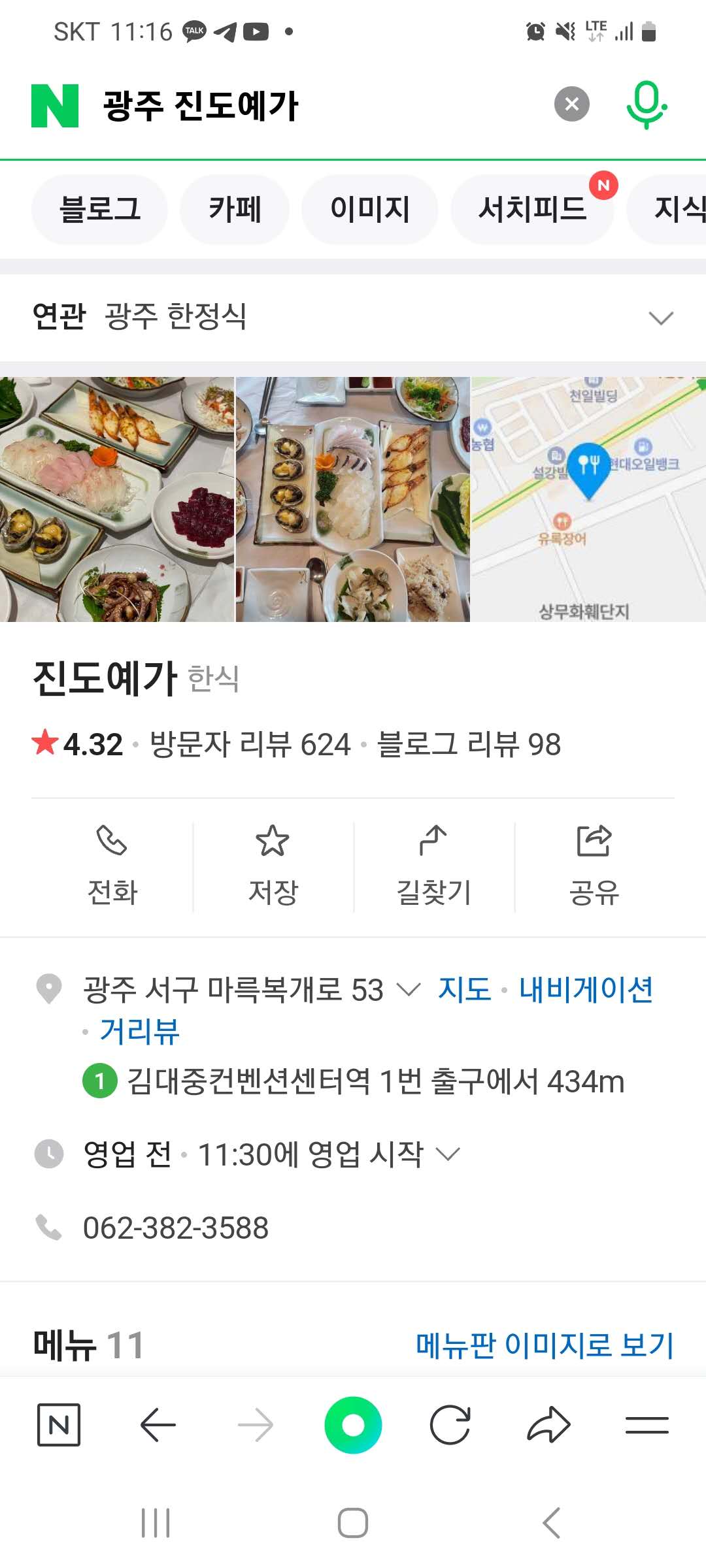Switch to the 카페 tab
This screenshot has height=1568, width=706.
coord(235,210)
